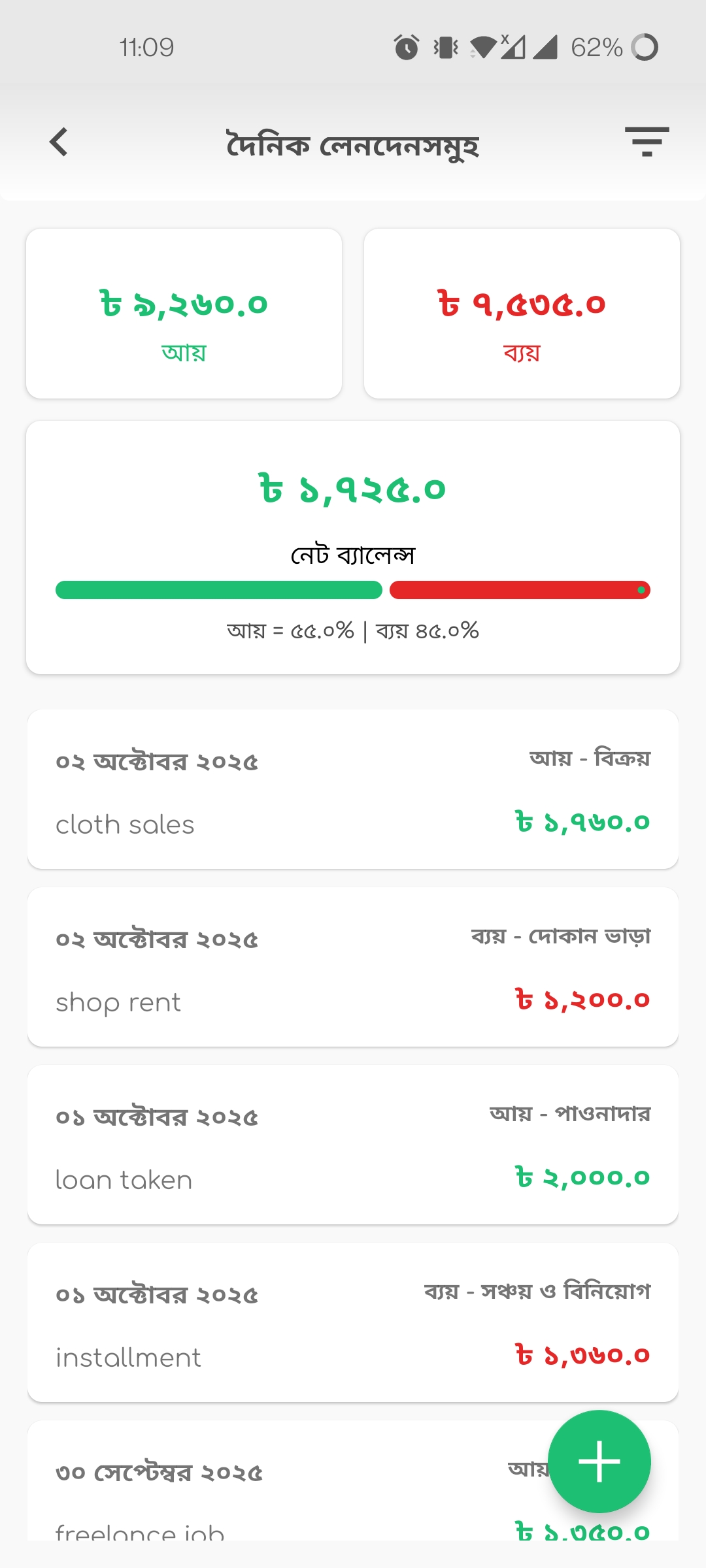Tap the আয় - বিক্রয় category label

click(x=590, y=758)
